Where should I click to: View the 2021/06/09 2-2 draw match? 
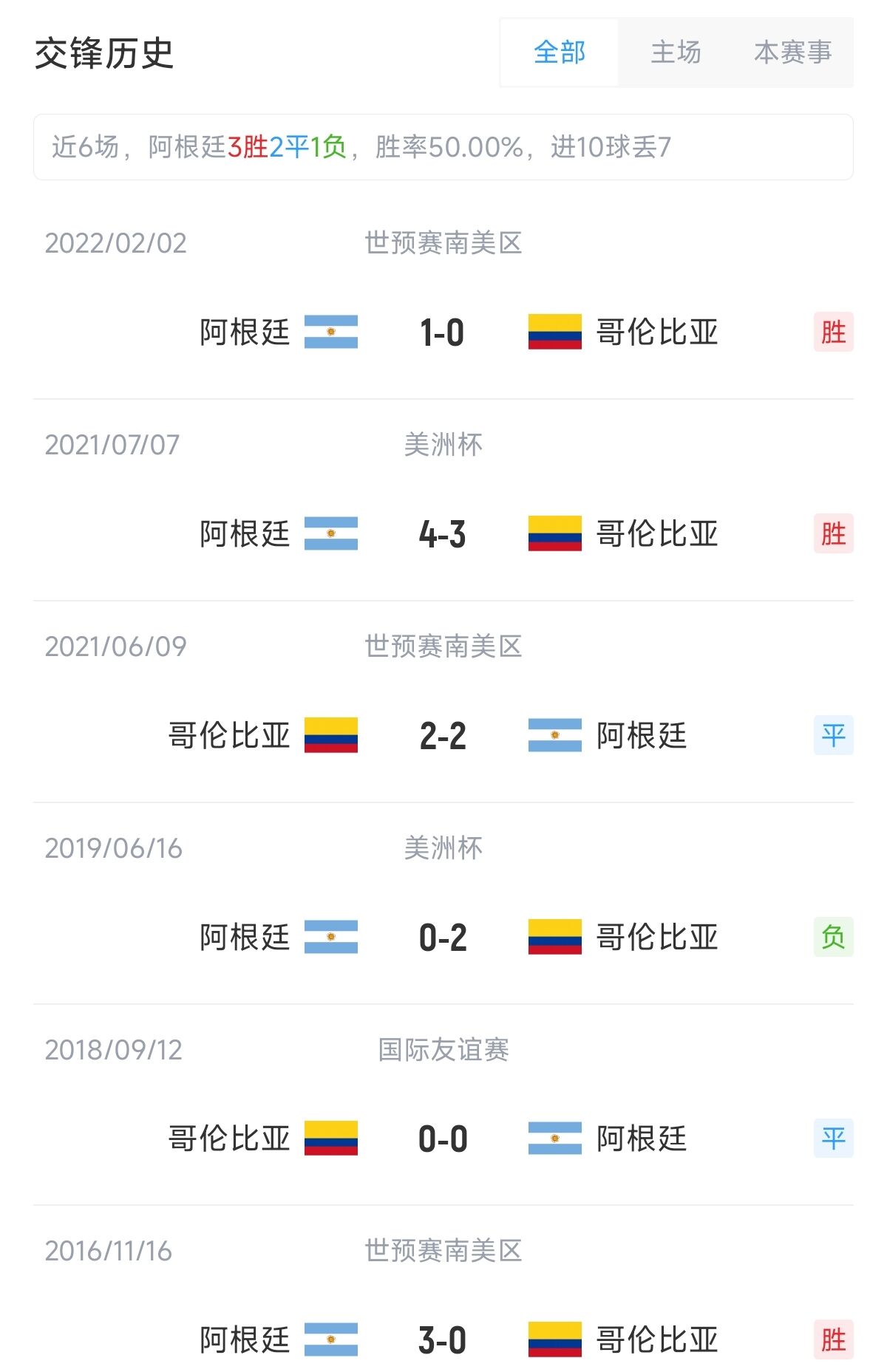[442, 736]
